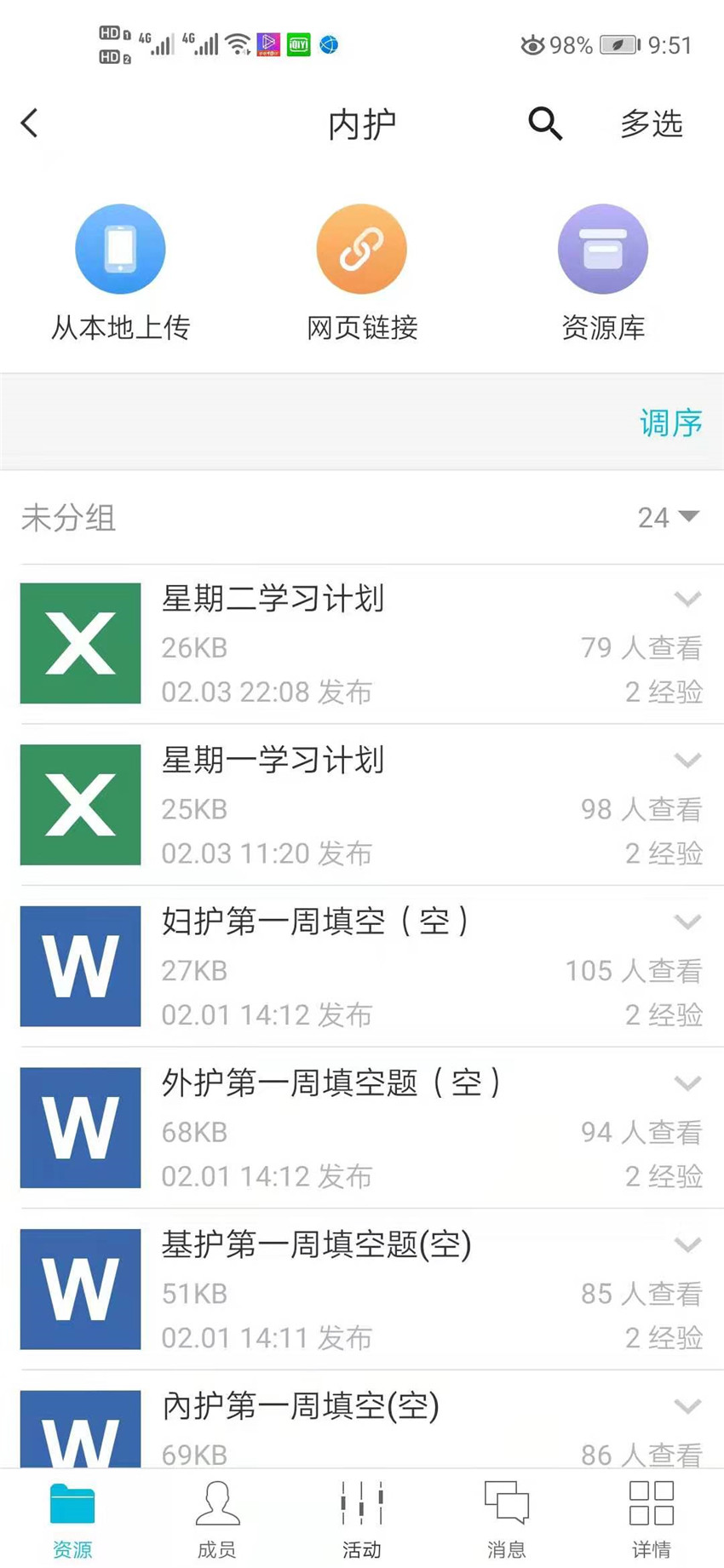Screen dimensions: 724x1568
Task: Open 妇护第一周填空（空）document
Action: tap(362, 967)
